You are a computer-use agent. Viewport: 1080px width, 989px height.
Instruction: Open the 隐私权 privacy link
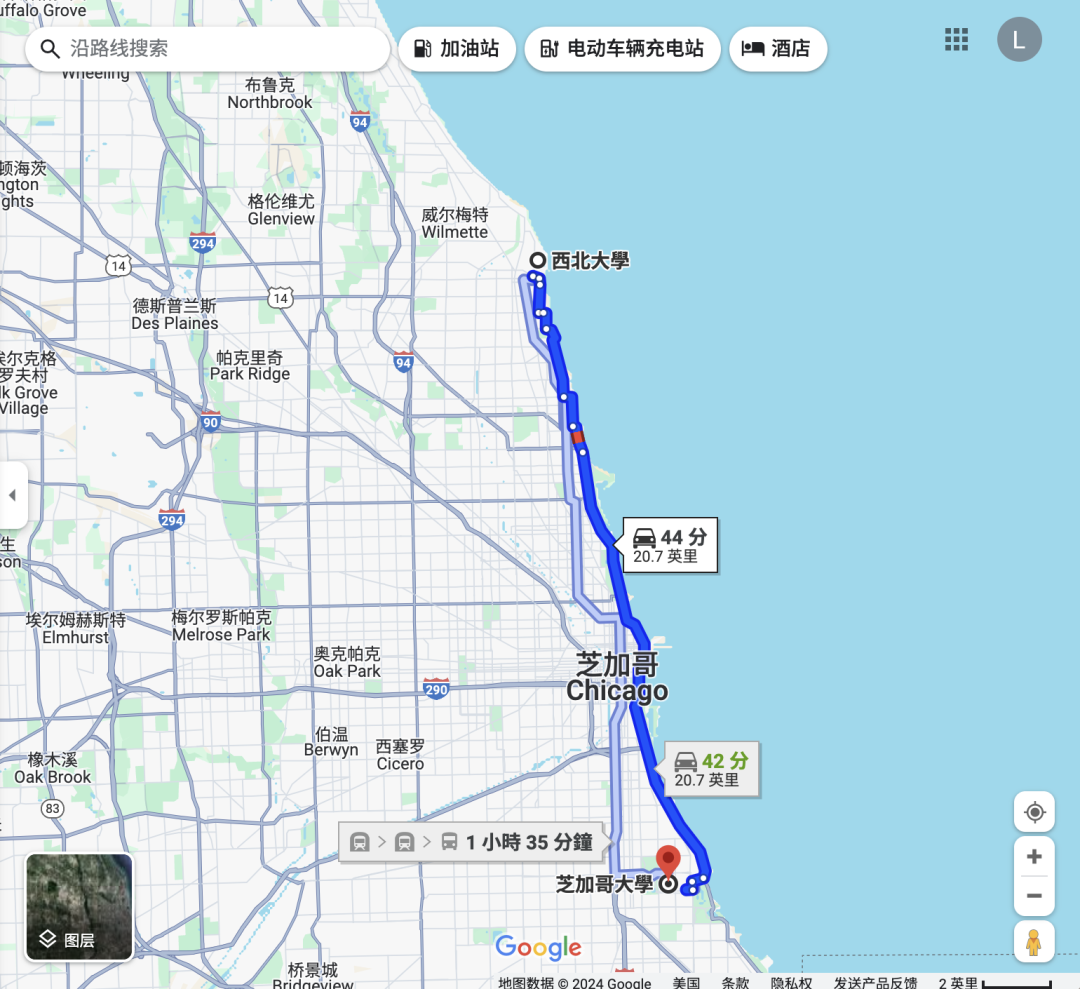791,982
